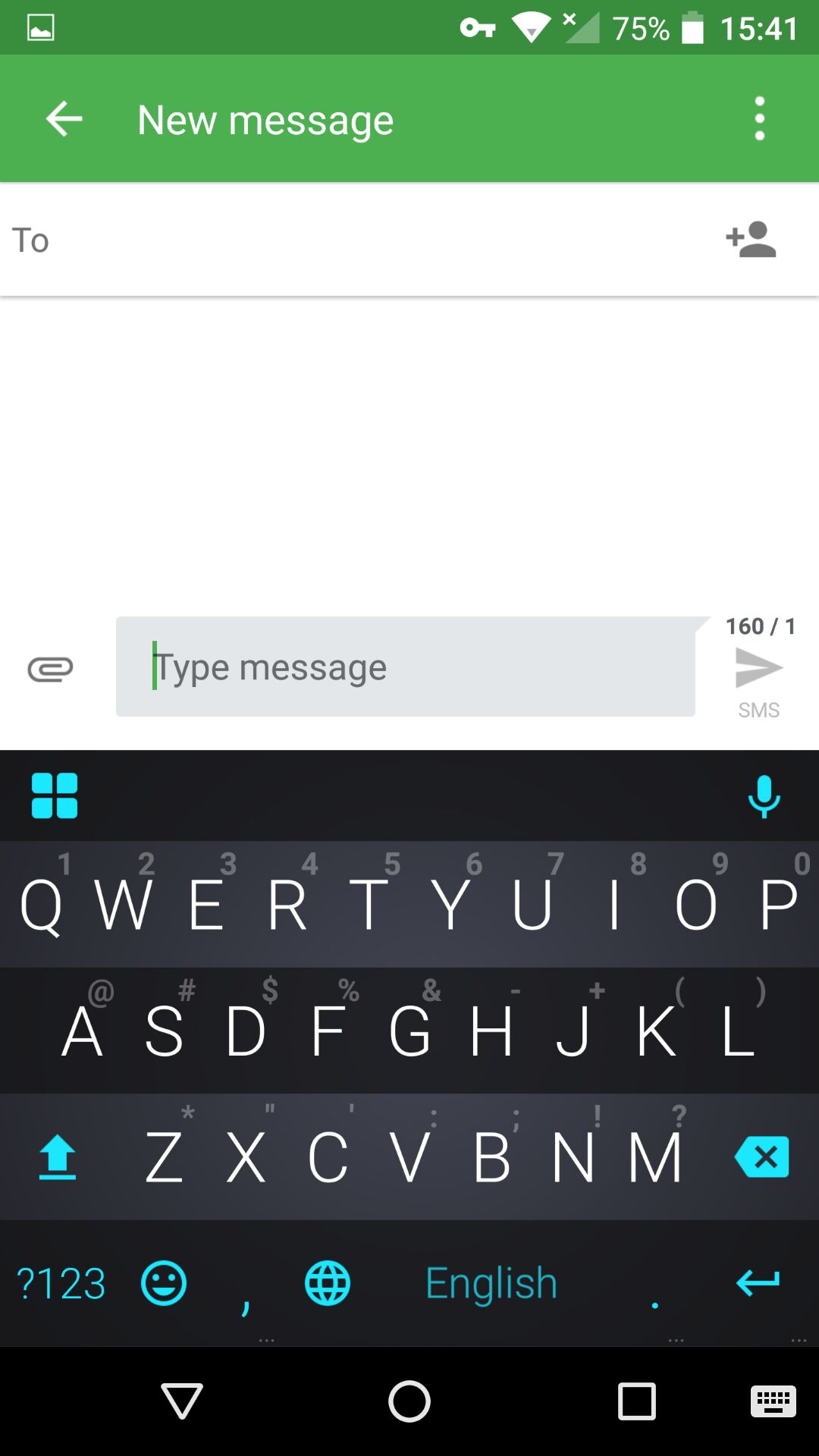Viewport: 819px width, 1456px height.
Task: Add a recipient from contacts
Action: 751,240
